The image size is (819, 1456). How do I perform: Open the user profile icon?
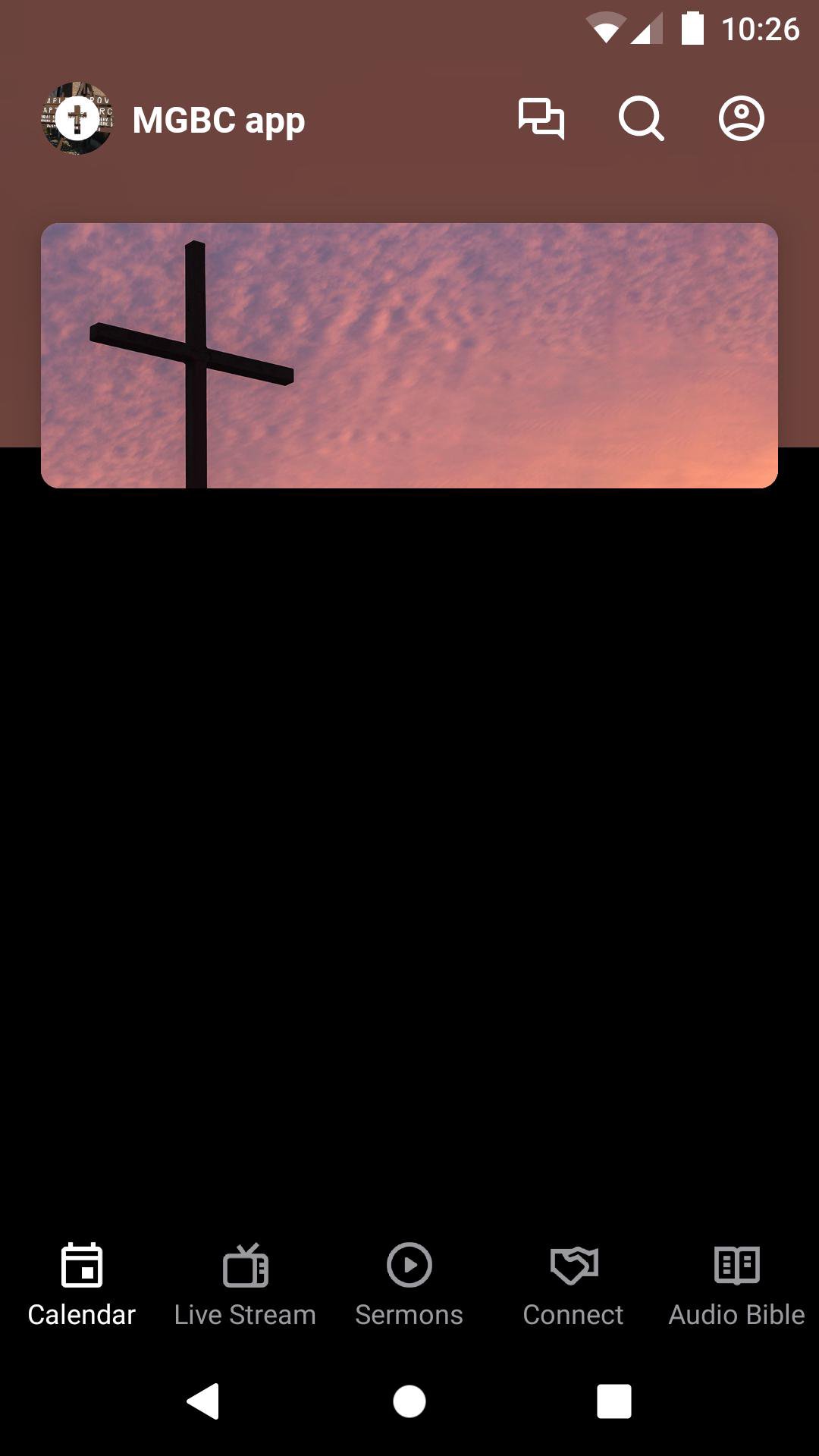(x=741, y=119)
